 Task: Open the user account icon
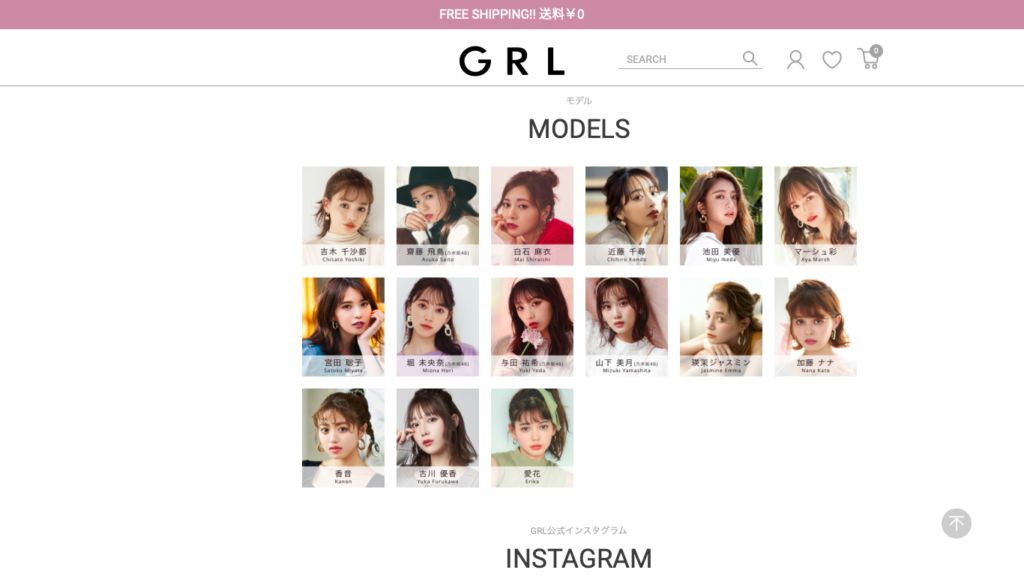click(x=795, y=60)
